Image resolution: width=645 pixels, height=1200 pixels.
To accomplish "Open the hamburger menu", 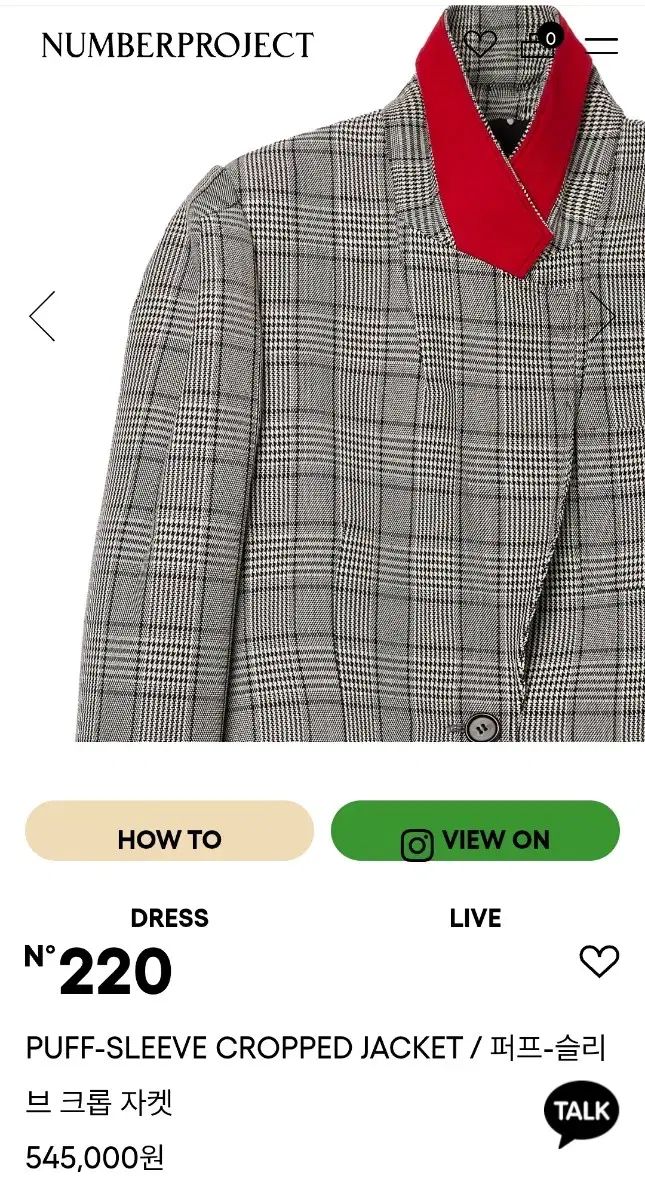I will tap(602, 45).
